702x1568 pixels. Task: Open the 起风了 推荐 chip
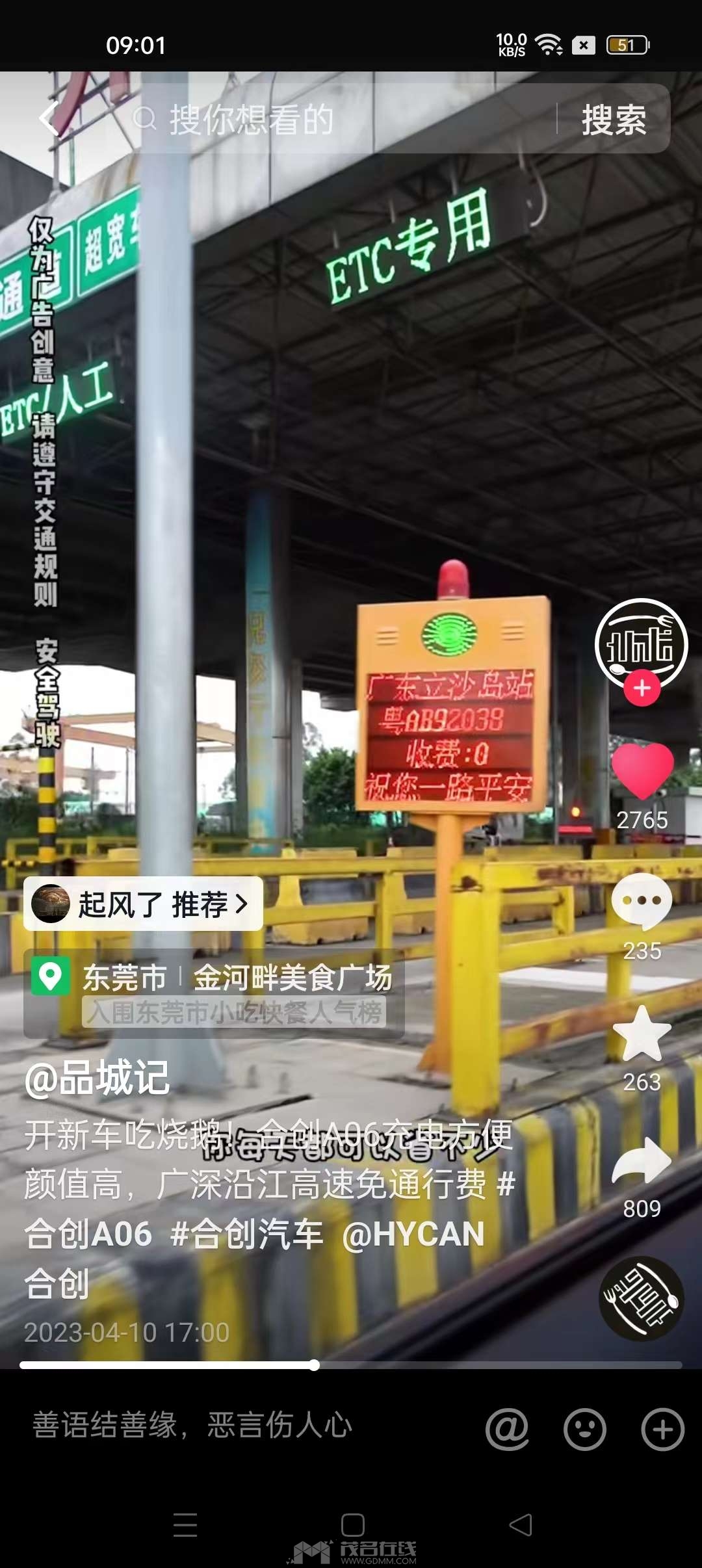(143, 904)
